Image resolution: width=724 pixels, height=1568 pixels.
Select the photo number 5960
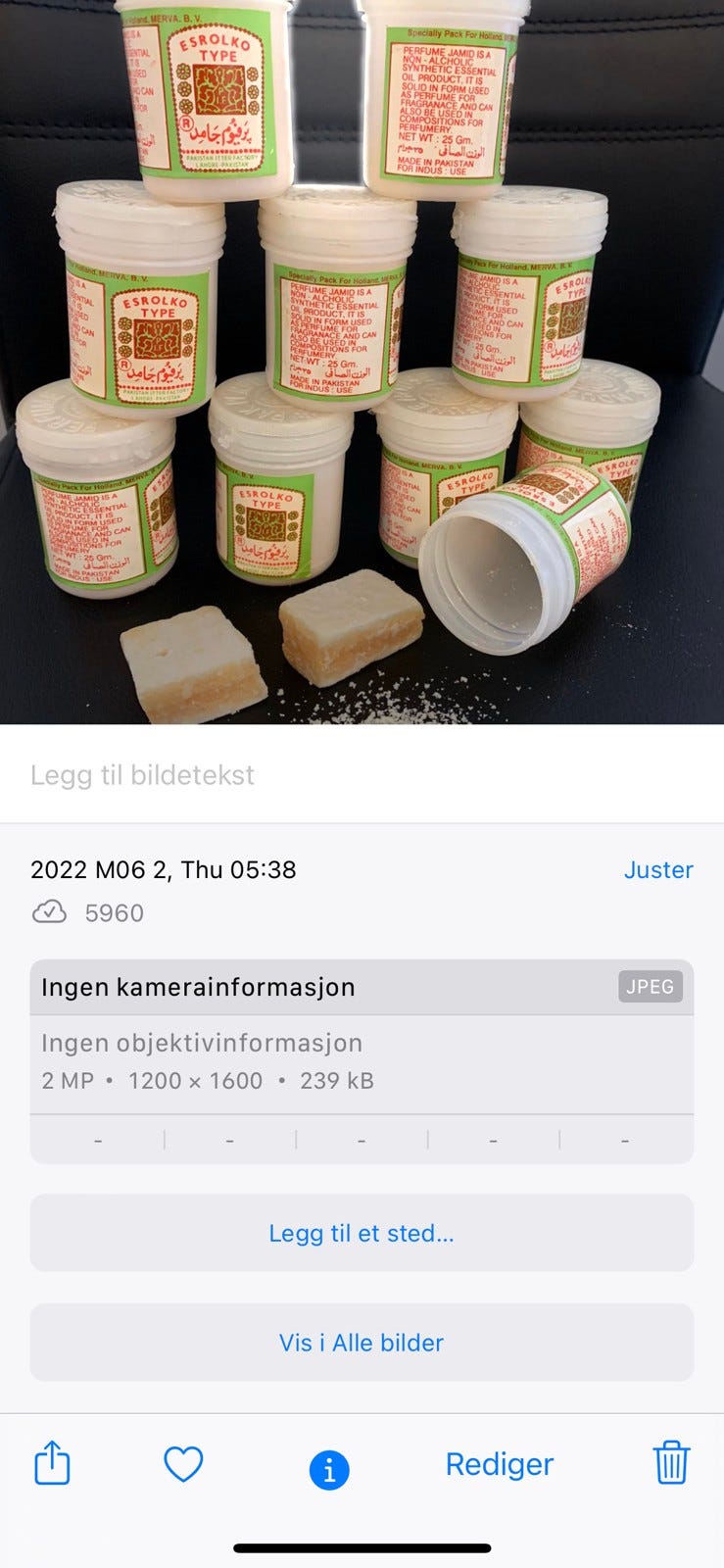pyautogui.click(x=116, y=912)
